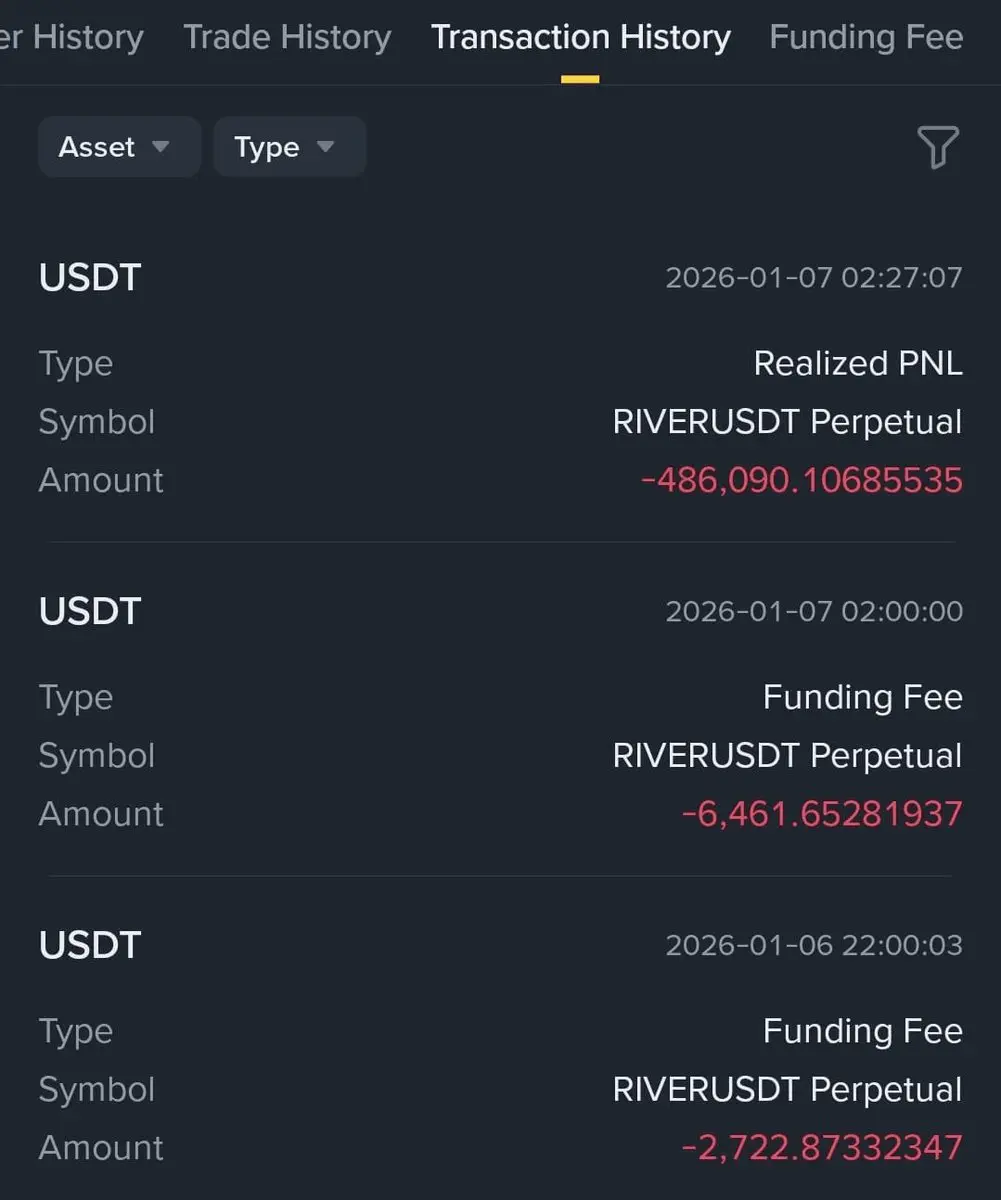Viewport: 1001px width, 1200px height.
Task: Open the filter funnel icon
Action: 937,147
